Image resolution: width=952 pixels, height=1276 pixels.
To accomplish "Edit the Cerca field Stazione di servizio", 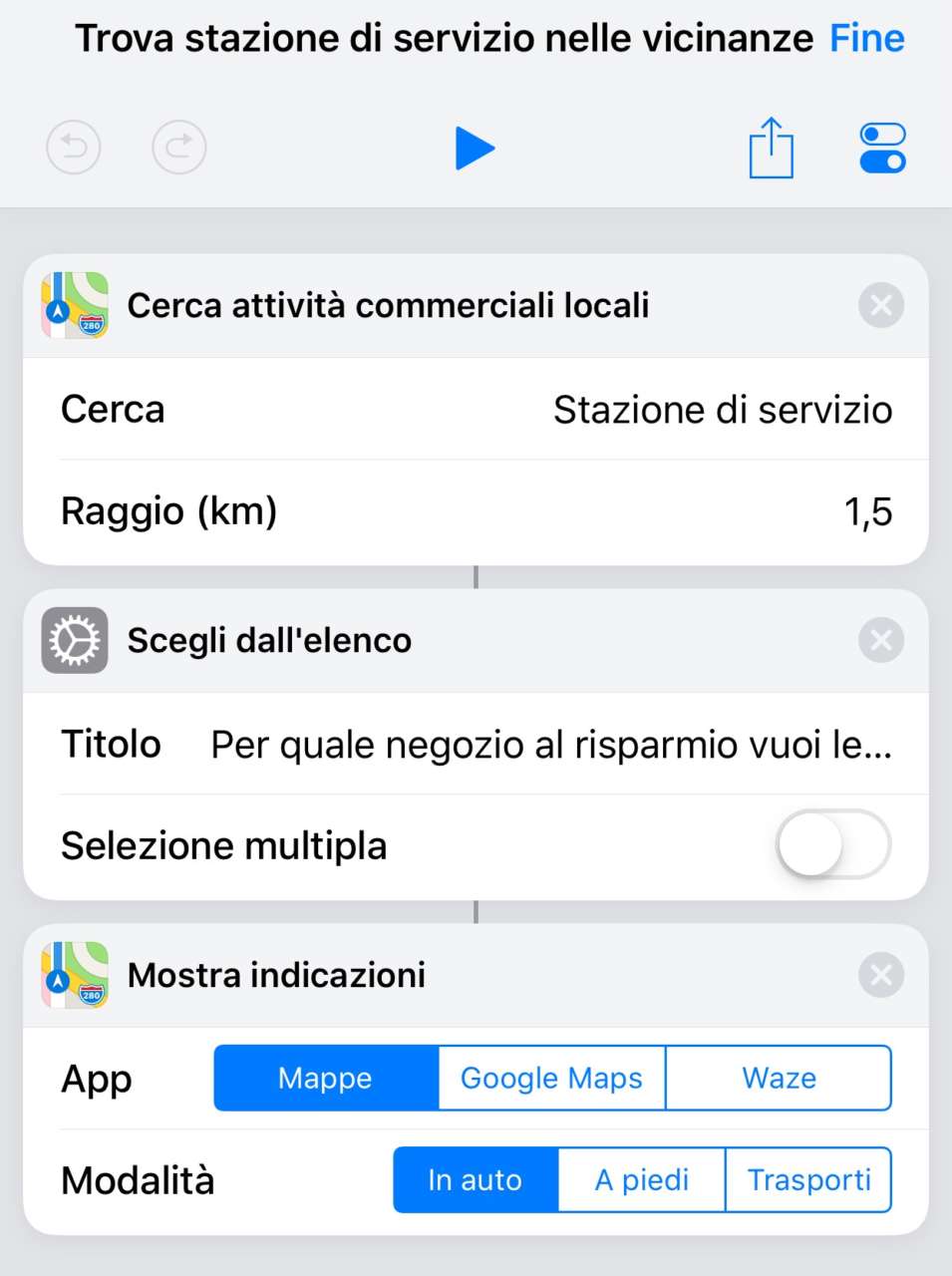I will click(722, 410).
